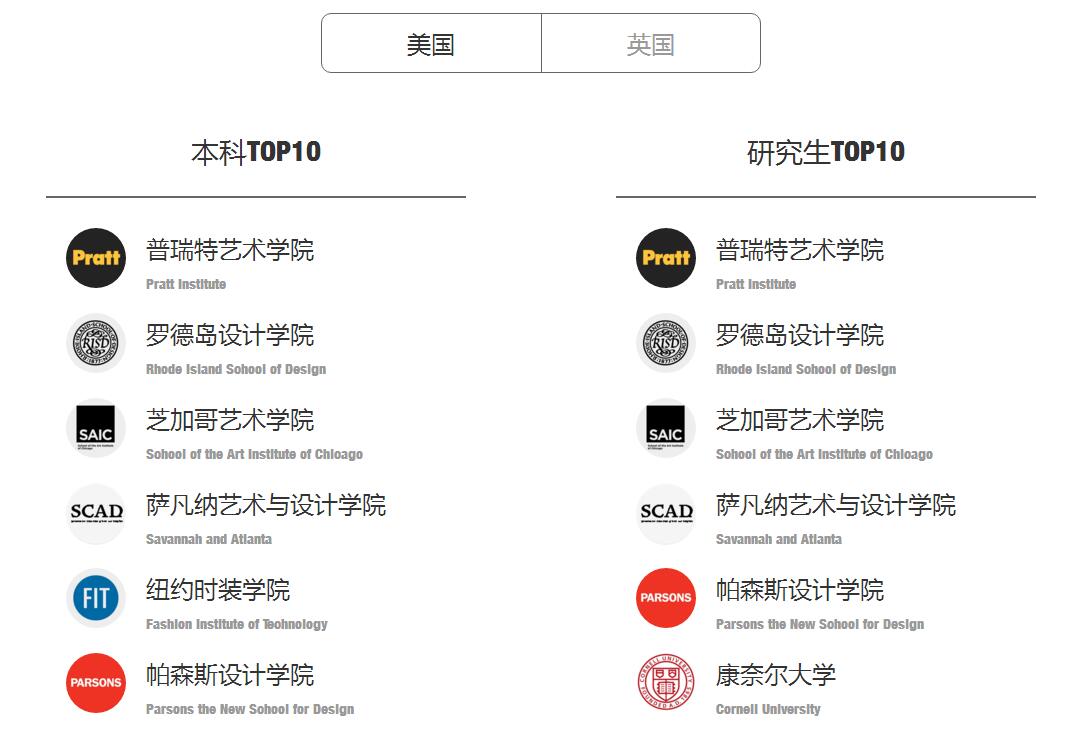Select 芝加哥艺术学院 under 研究生TOP10
The width and height of the screenshot is (1068, 731).
[x=800, y=420]
